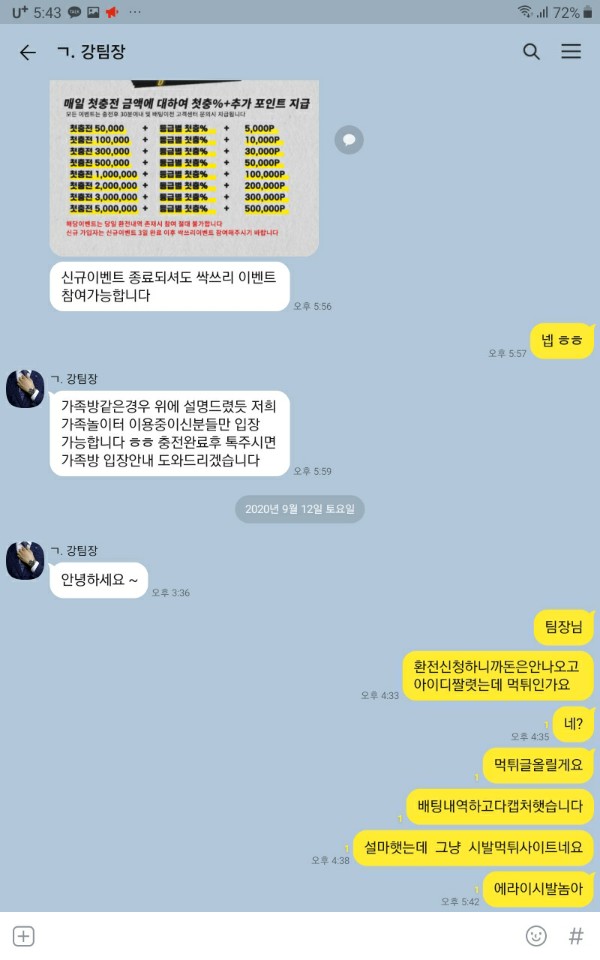
Task: Open the chat room menu
Action: tap(571, 52)
